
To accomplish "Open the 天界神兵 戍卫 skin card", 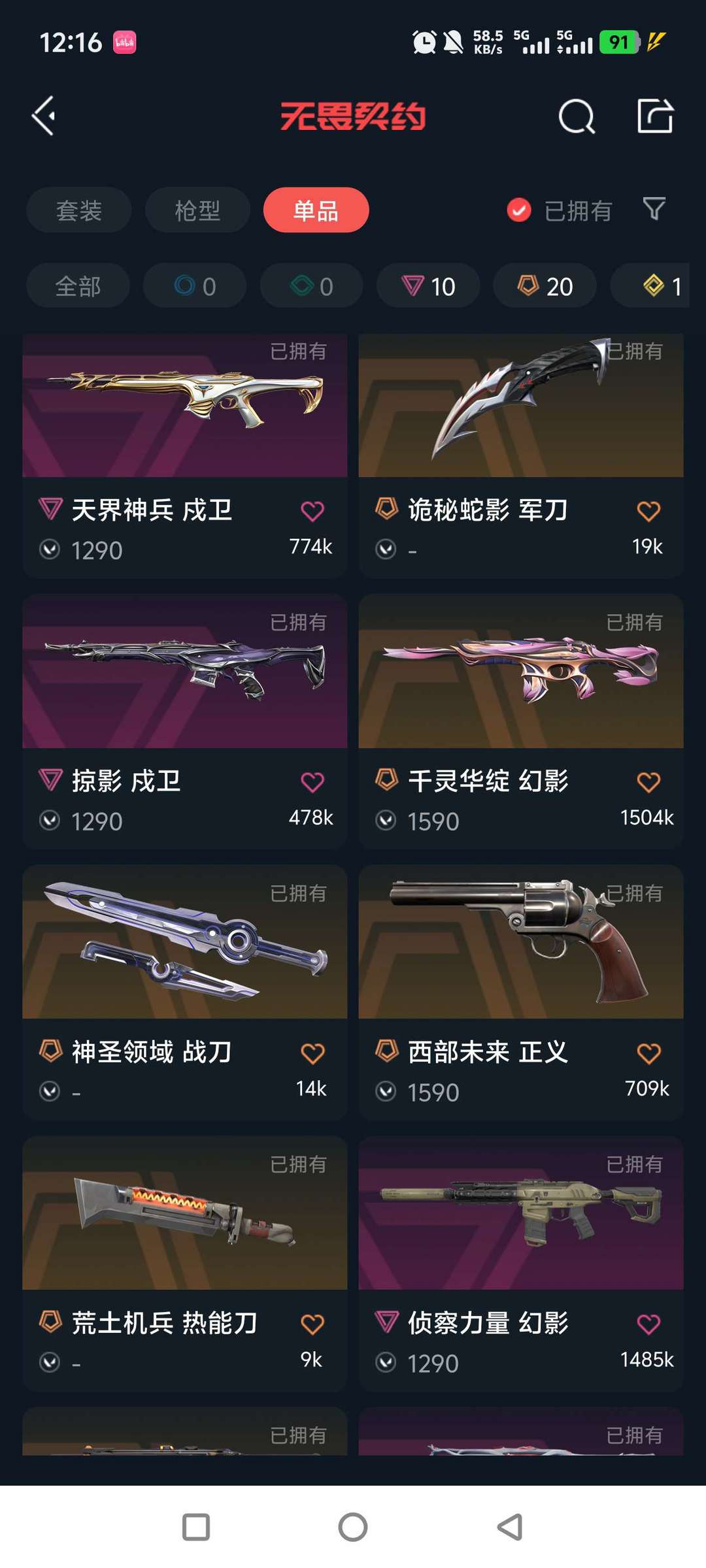I will pos(185,456).
